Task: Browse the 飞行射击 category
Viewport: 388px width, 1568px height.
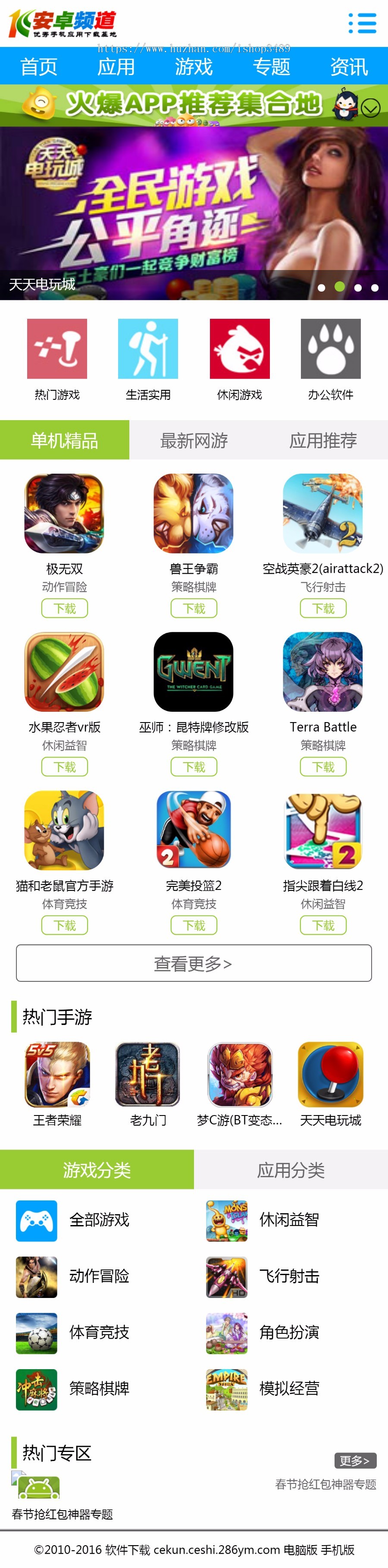Action: pos(289,1276)
